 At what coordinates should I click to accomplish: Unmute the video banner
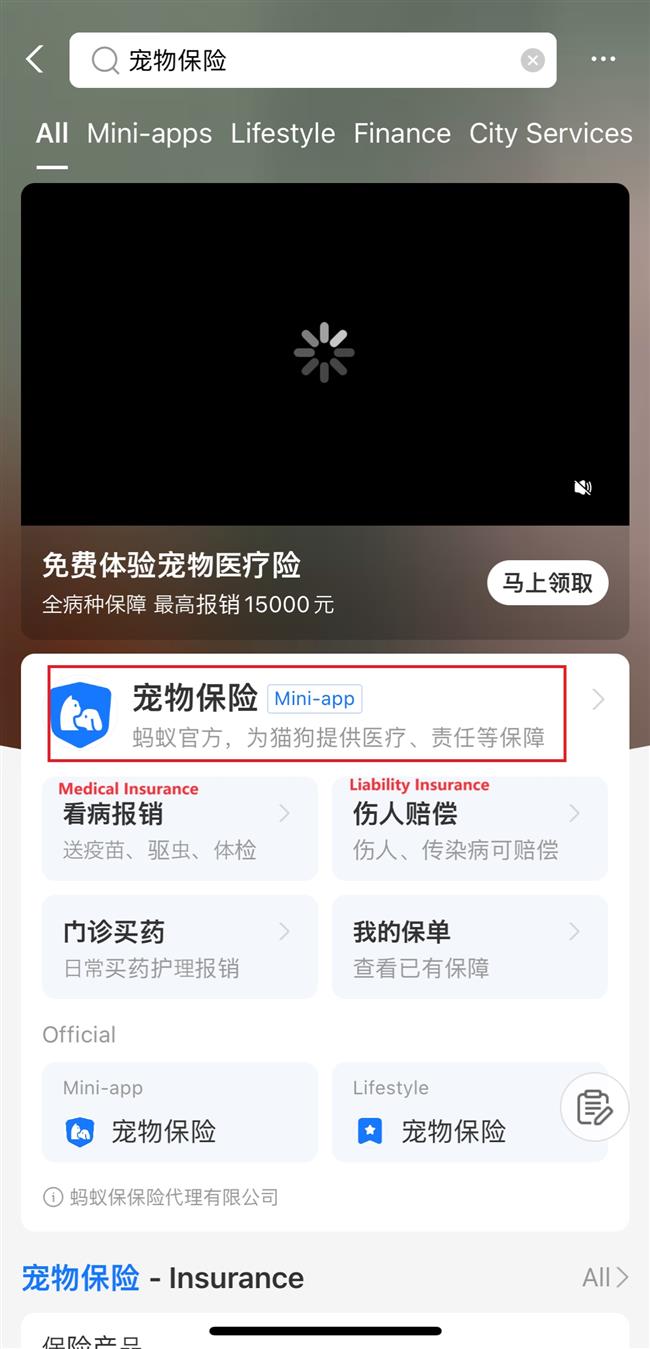pos(583,487)
